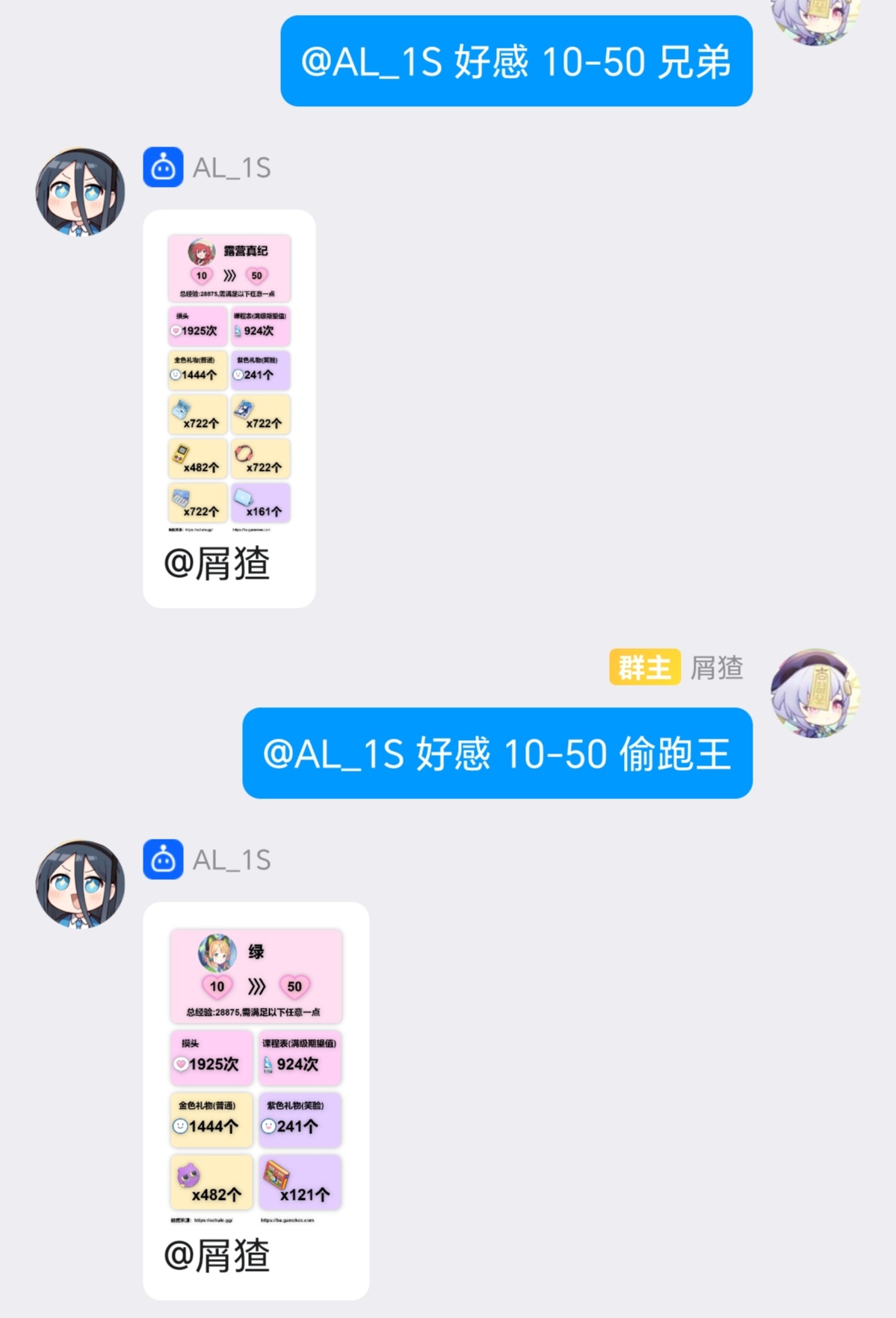
Task: Open AL_1S avatar above the 露营真纪 image
Action: pos(80,191)
